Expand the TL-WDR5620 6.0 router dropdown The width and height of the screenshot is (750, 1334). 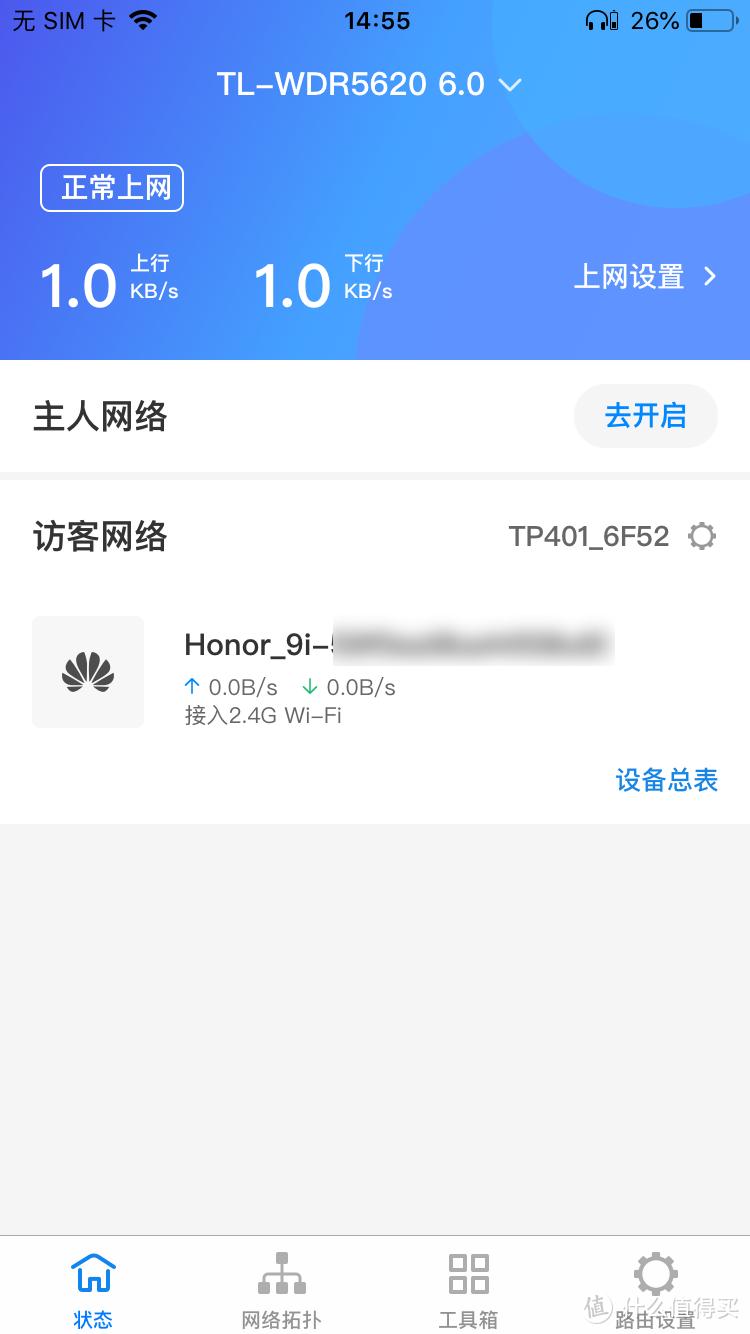tap(510, 86)
